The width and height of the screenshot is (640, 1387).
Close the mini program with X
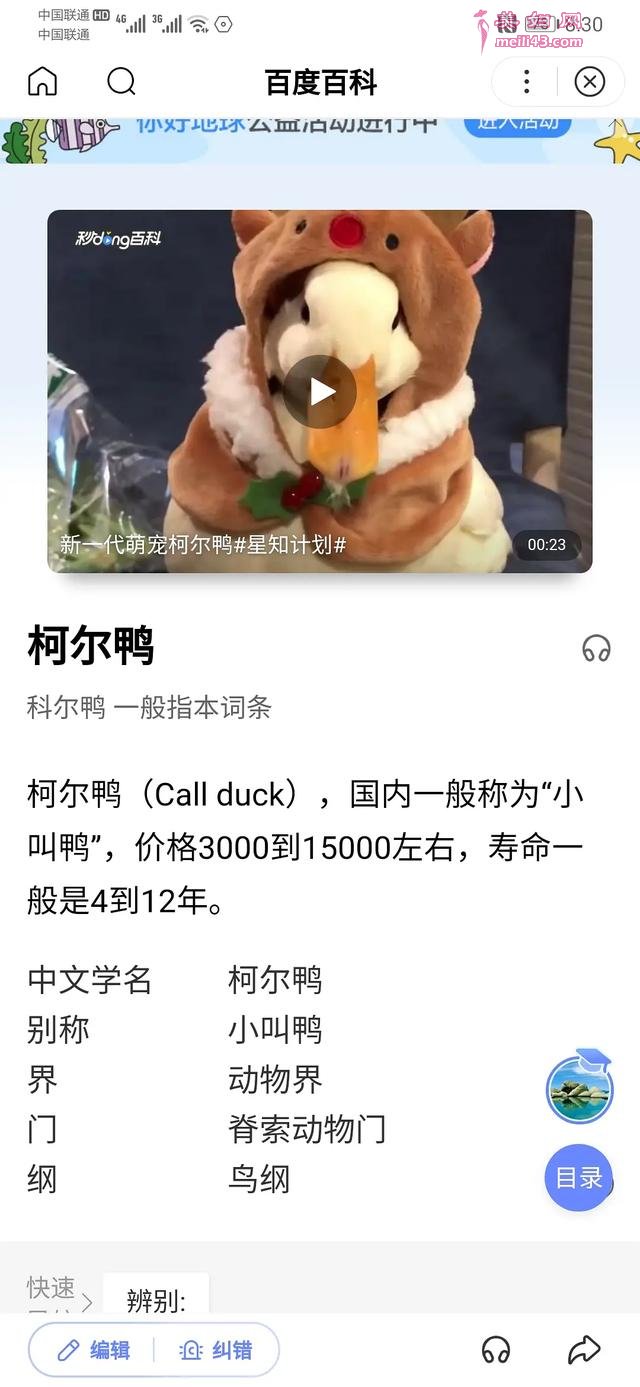point(590,82)
